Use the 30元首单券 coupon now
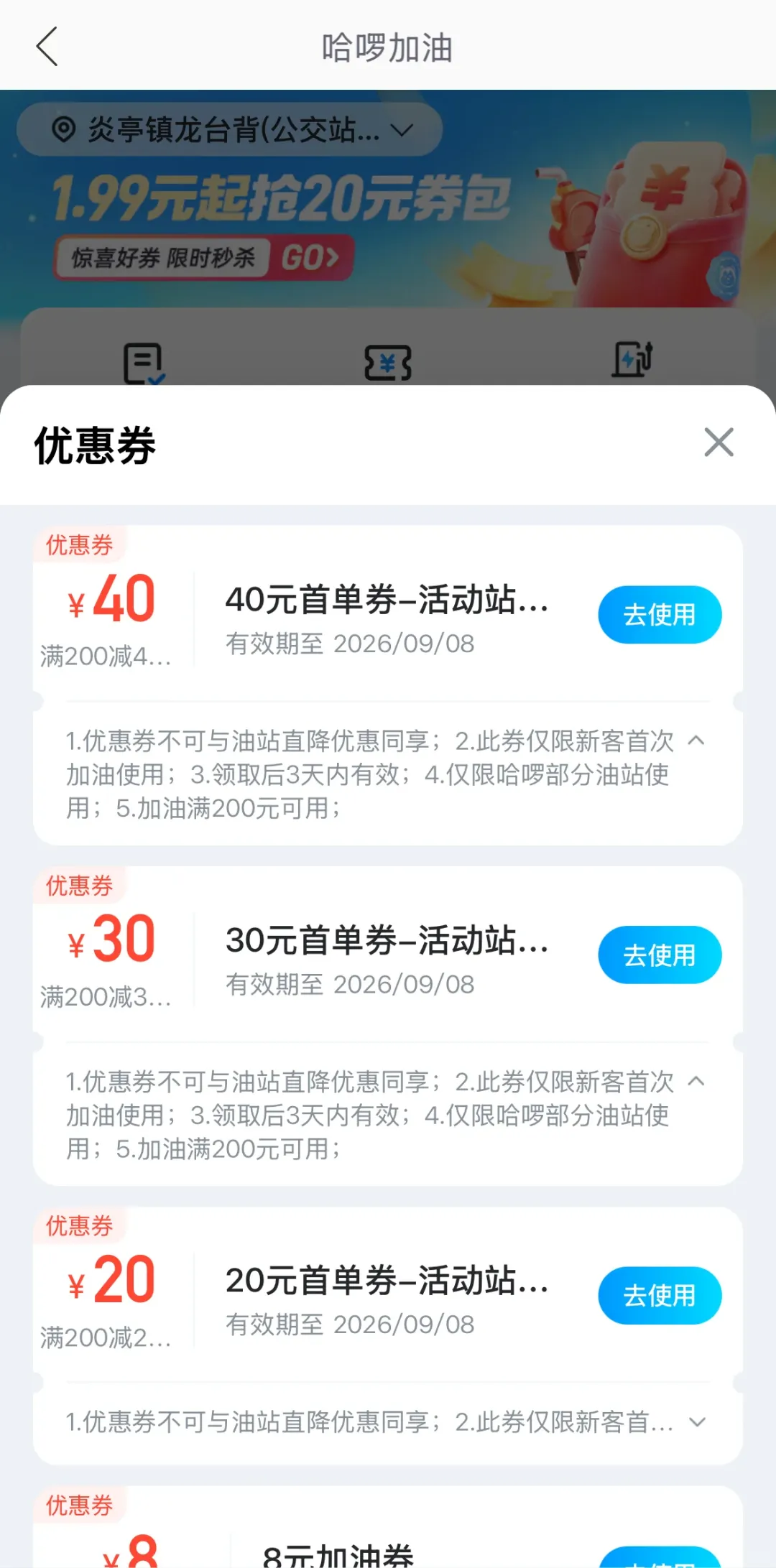The height and width of the screenshot is (1568, 776). coord(660,955)
